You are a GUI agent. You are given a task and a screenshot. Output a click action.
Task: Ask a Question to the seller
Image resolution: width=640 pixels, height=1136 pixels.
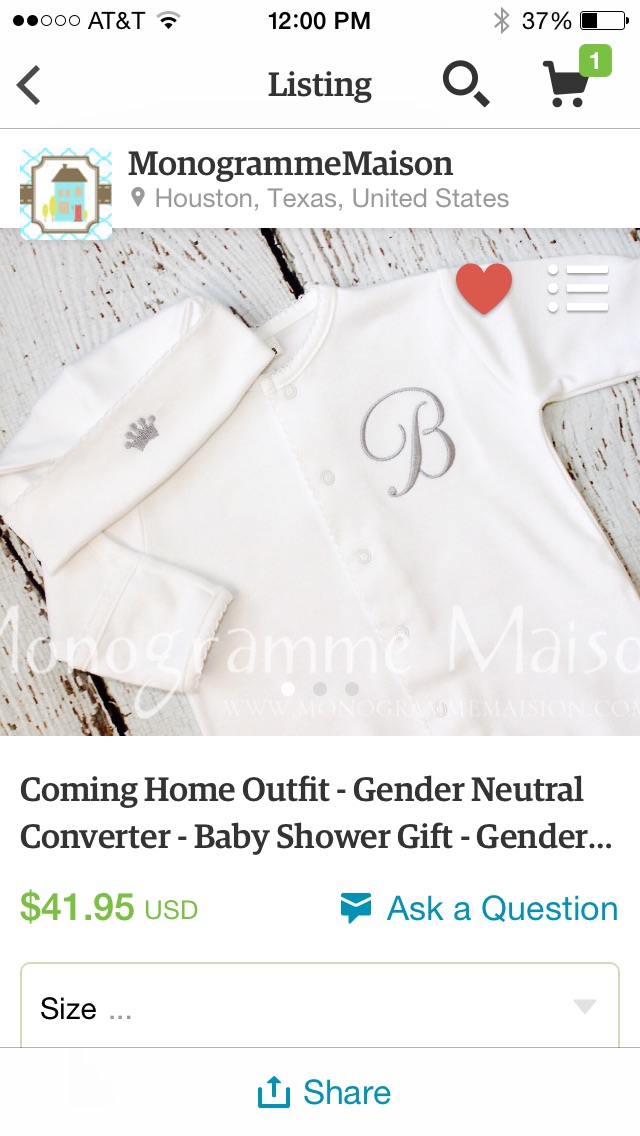(479, 908)
